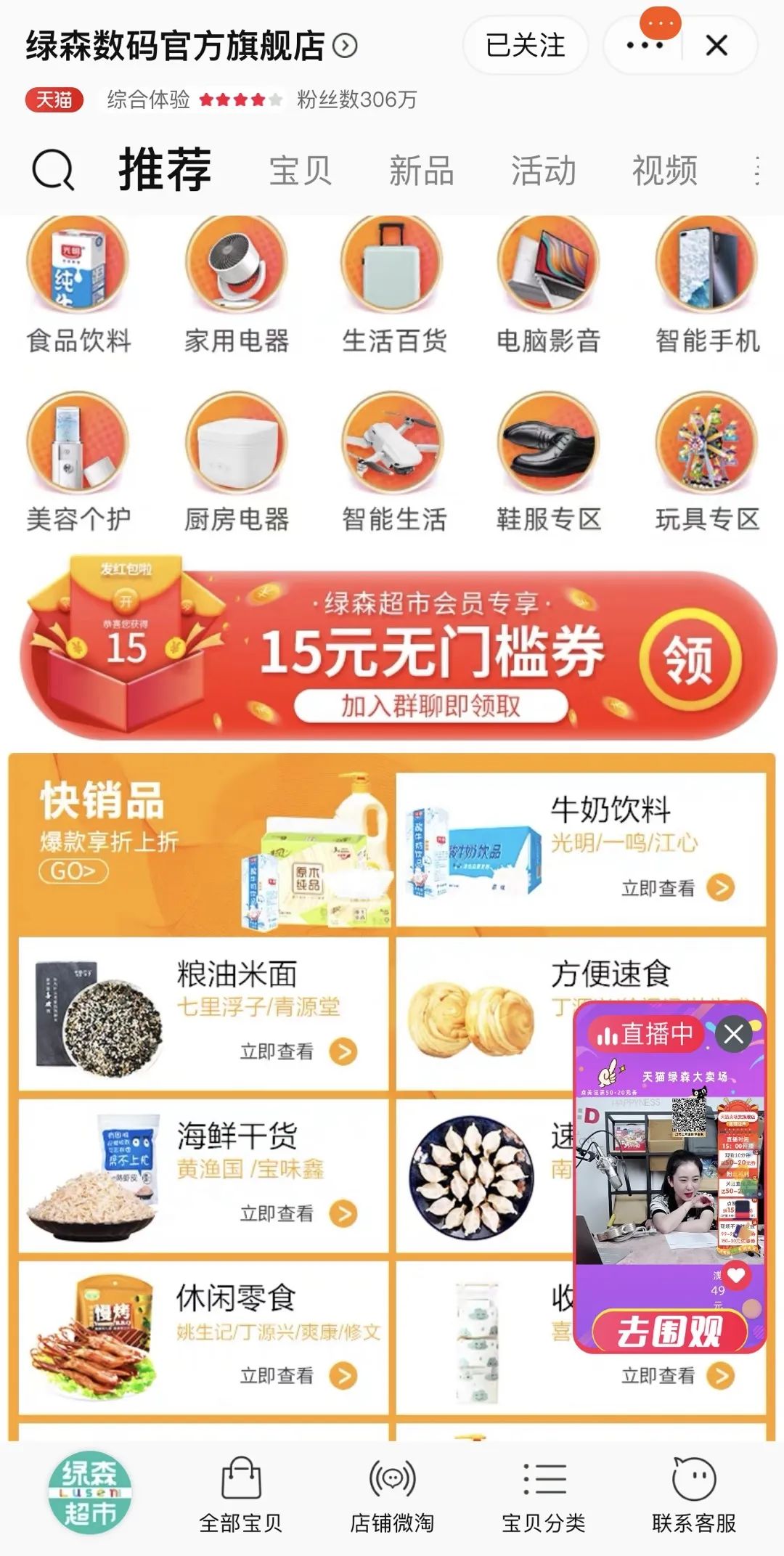Image resolution: width=784 pixels, height=1556 pixels.
Task: View the 粮油米面 section
Action: point(203,1014)
